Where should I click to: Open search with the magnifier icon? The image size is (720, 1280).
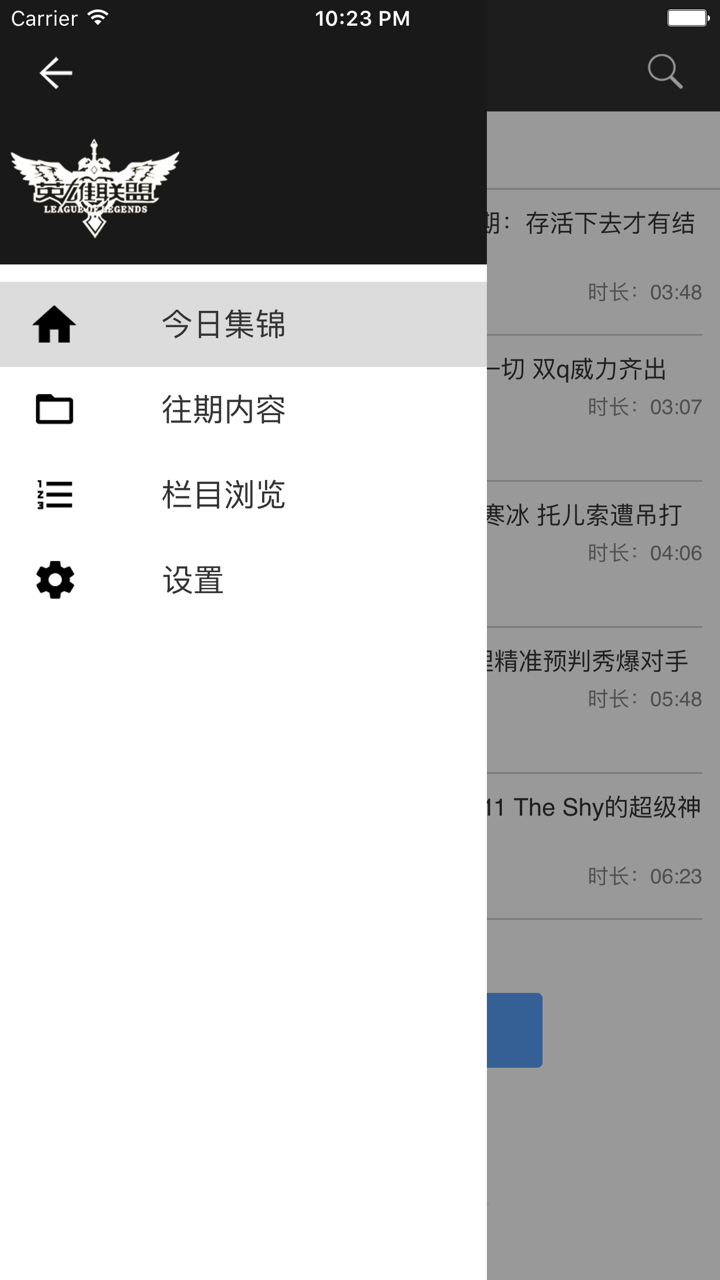(665, 71)
